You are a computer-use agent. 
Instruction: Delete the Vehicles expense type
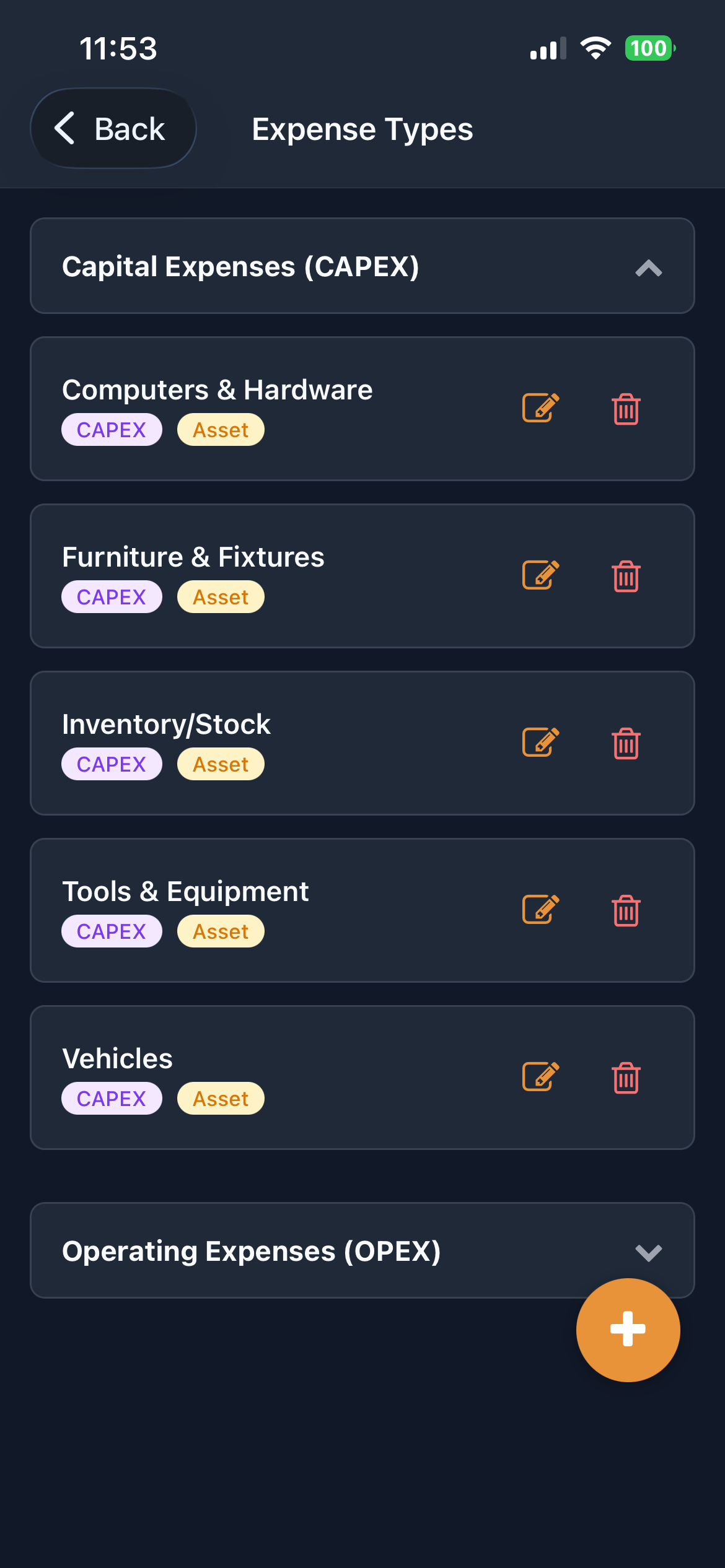tap(626, 1078)
